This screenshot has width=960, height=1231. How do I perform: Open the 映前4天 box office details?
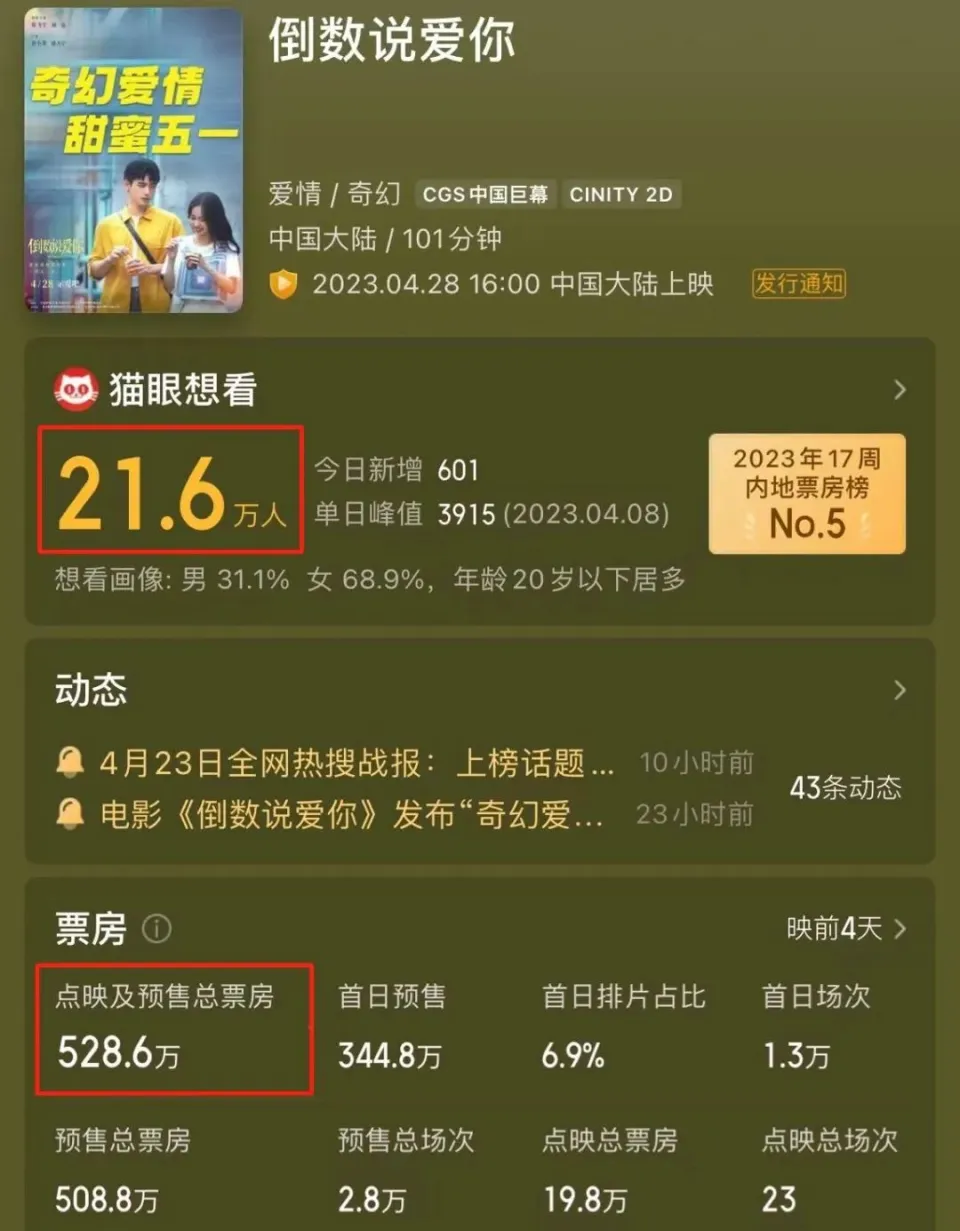coord(846,929)
